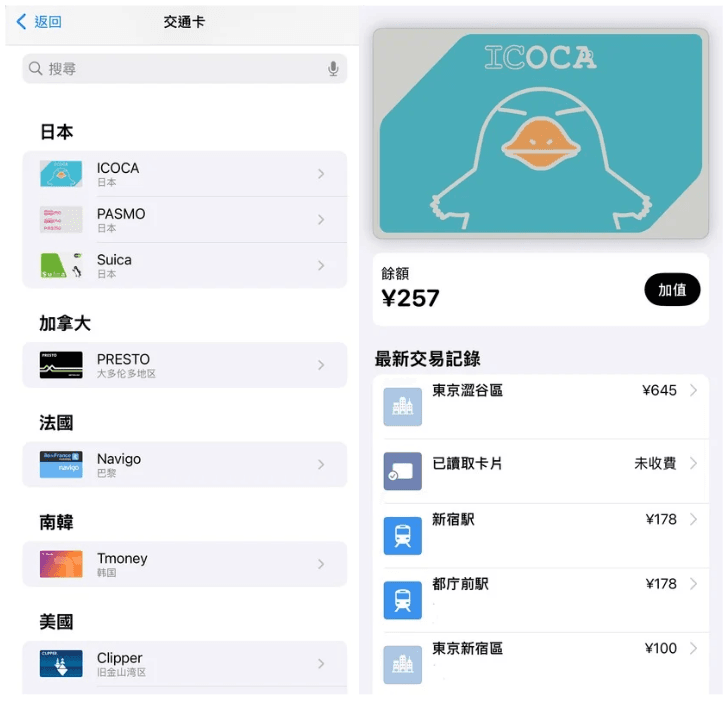Viewport: 727px width, 703px height.
Task: Select the ICOCA transit card row
Action: [185, 174]
